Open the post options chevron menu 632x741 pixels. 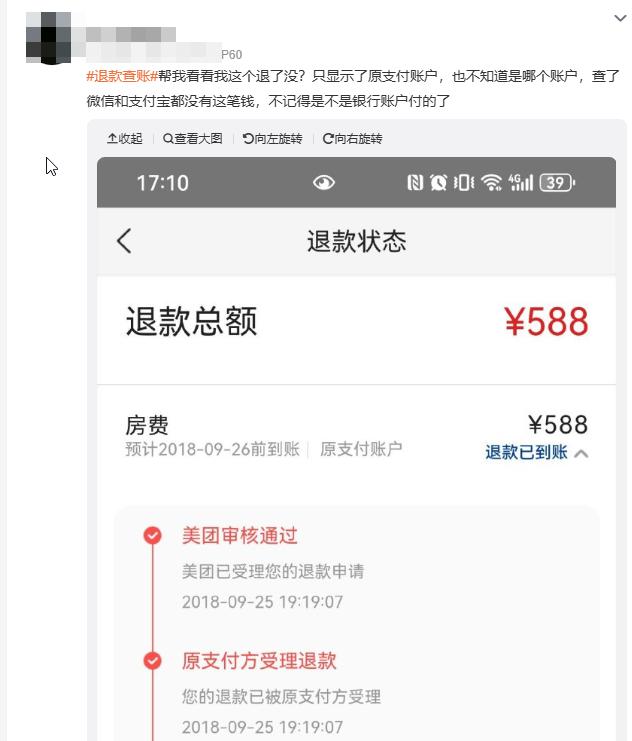tap(620, 18)
